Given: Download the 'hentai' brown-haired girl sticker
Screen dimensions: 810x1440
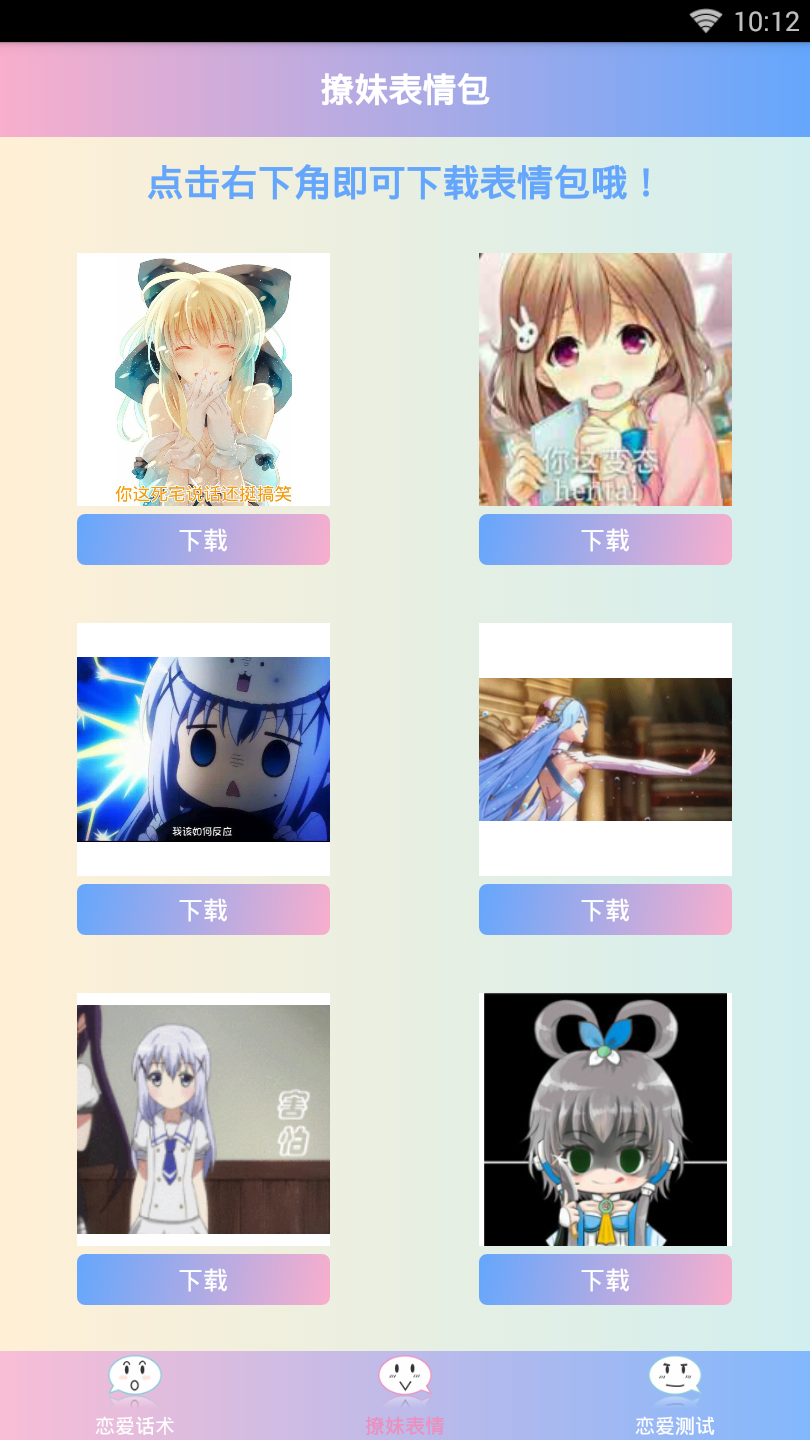Looking at the screenshot, I should click(605, 540).
